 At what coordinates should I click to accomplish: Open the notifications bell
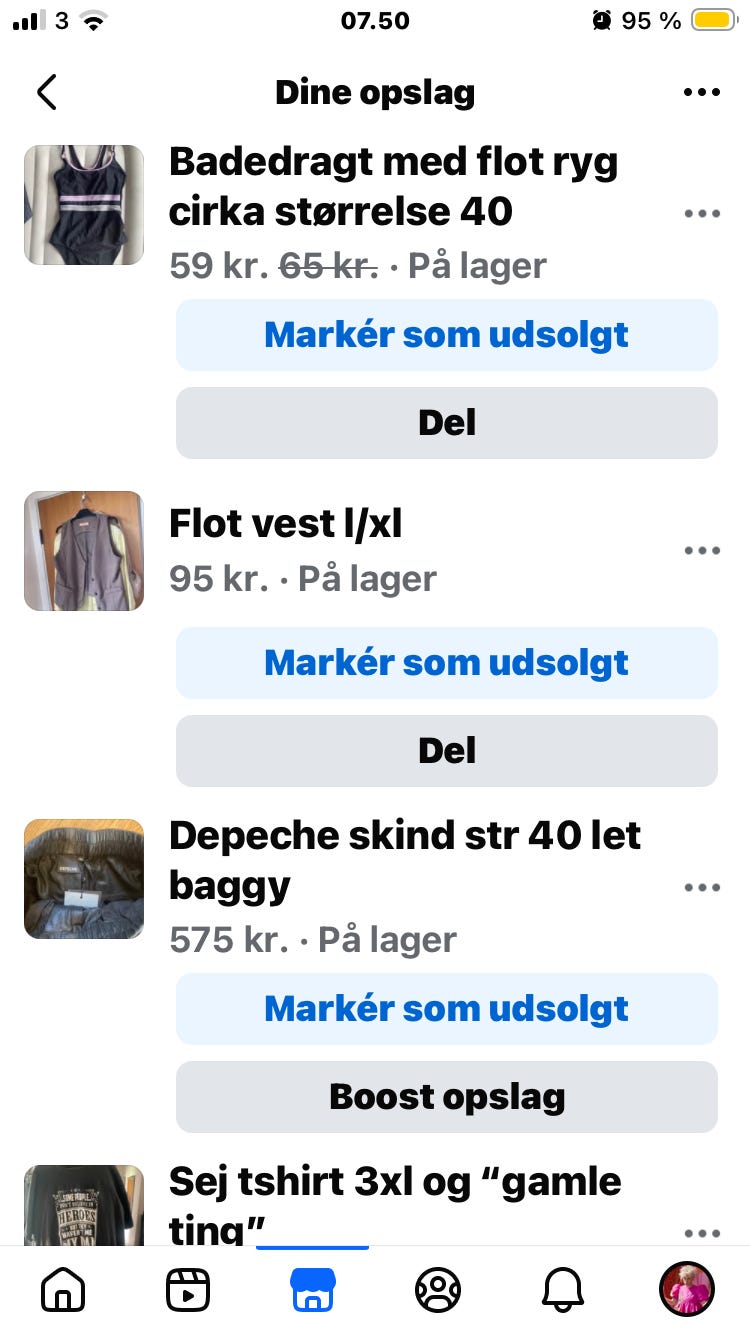click(x=563, y=1290)
